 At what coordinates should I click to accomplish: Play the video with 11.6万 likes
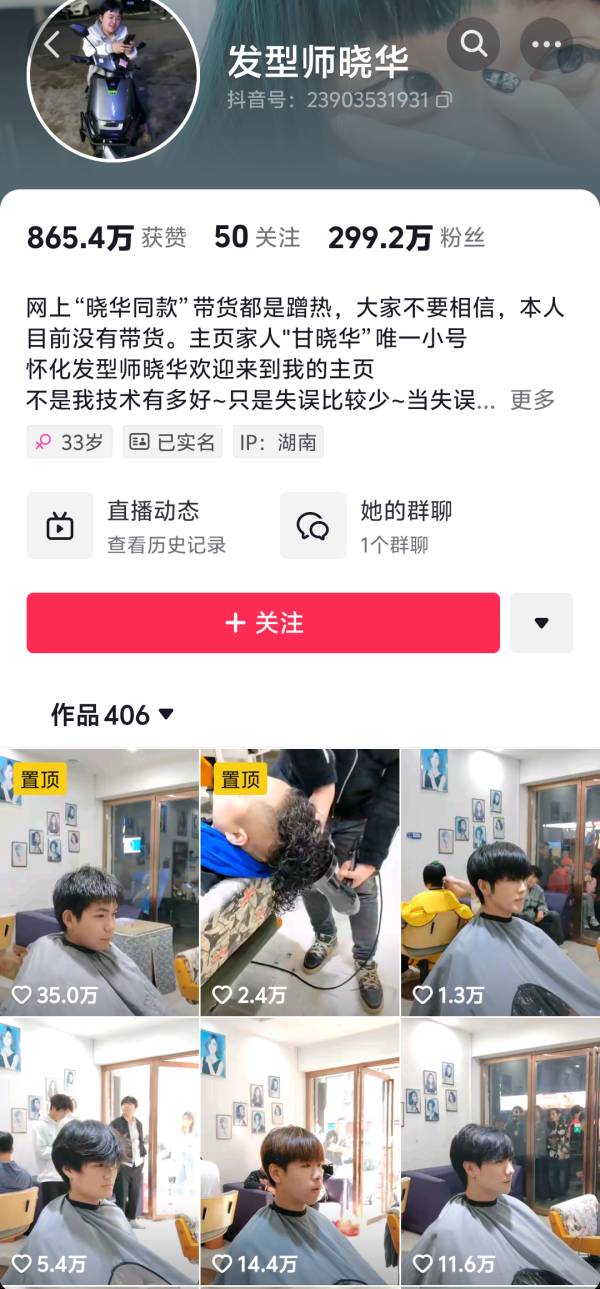pos(500,1152)
